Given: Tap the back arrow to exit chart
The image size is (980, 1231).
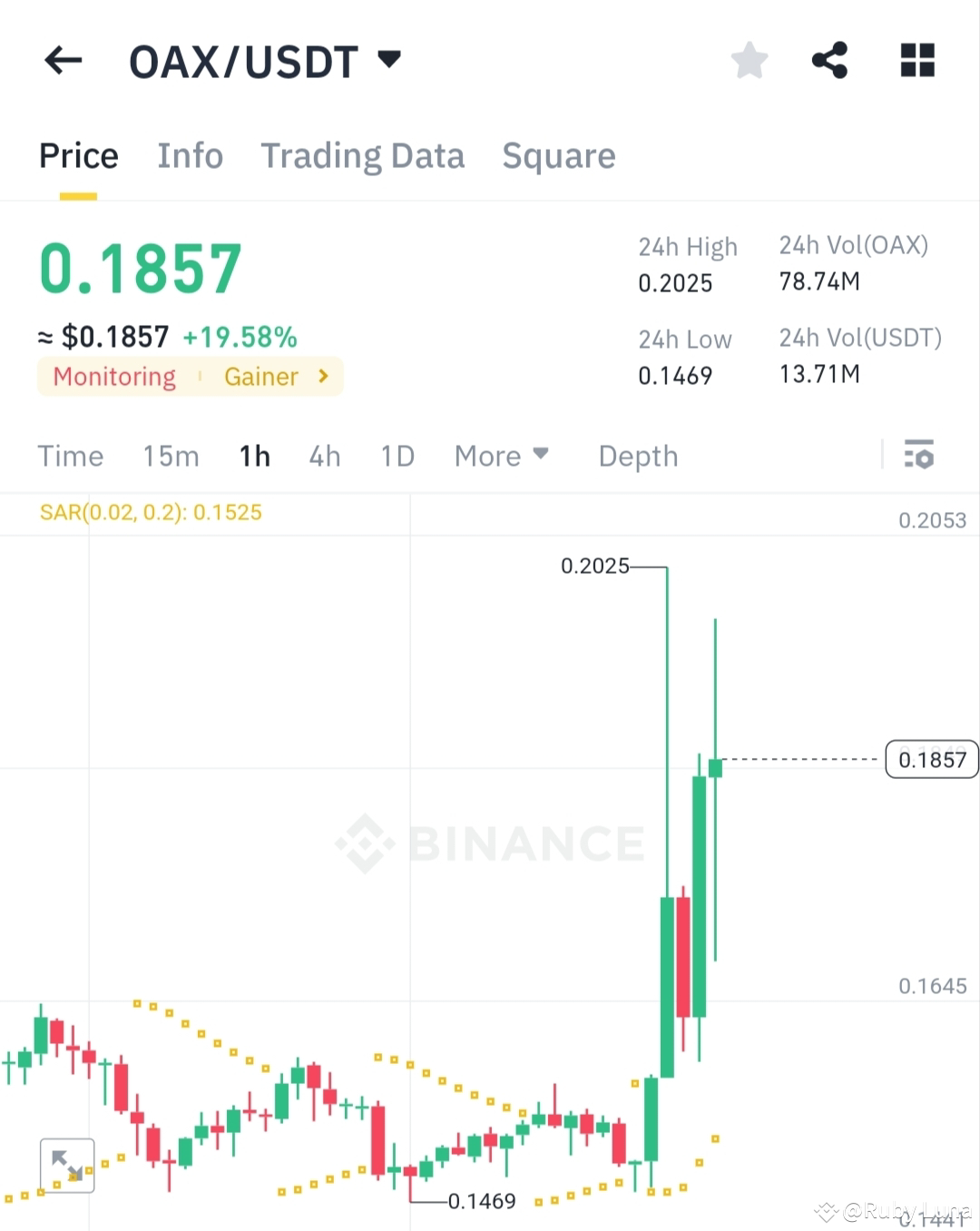Looking at the screenshot, I should [62, 60].
